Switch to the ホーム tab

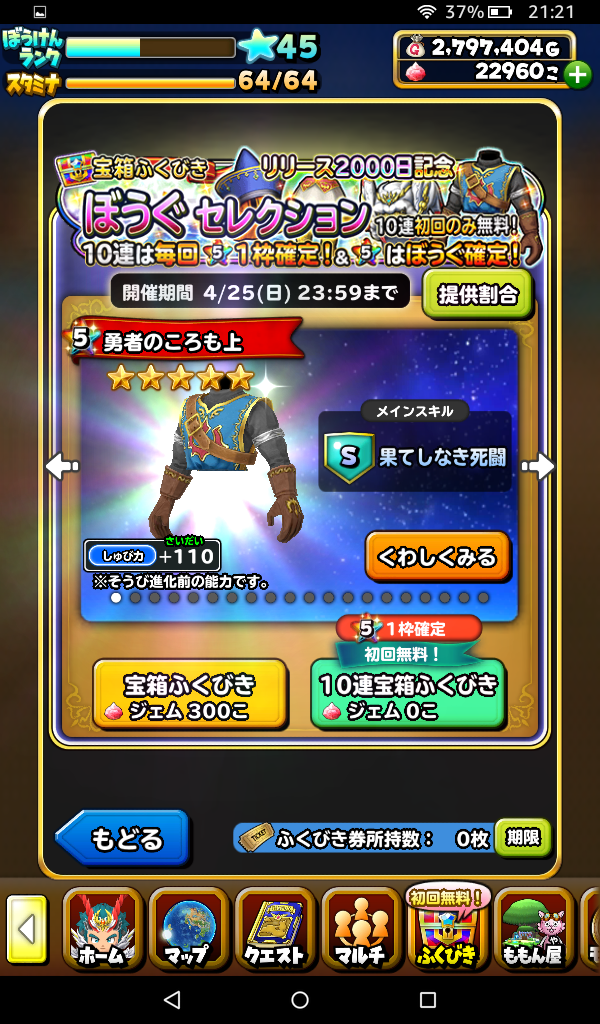103,930
